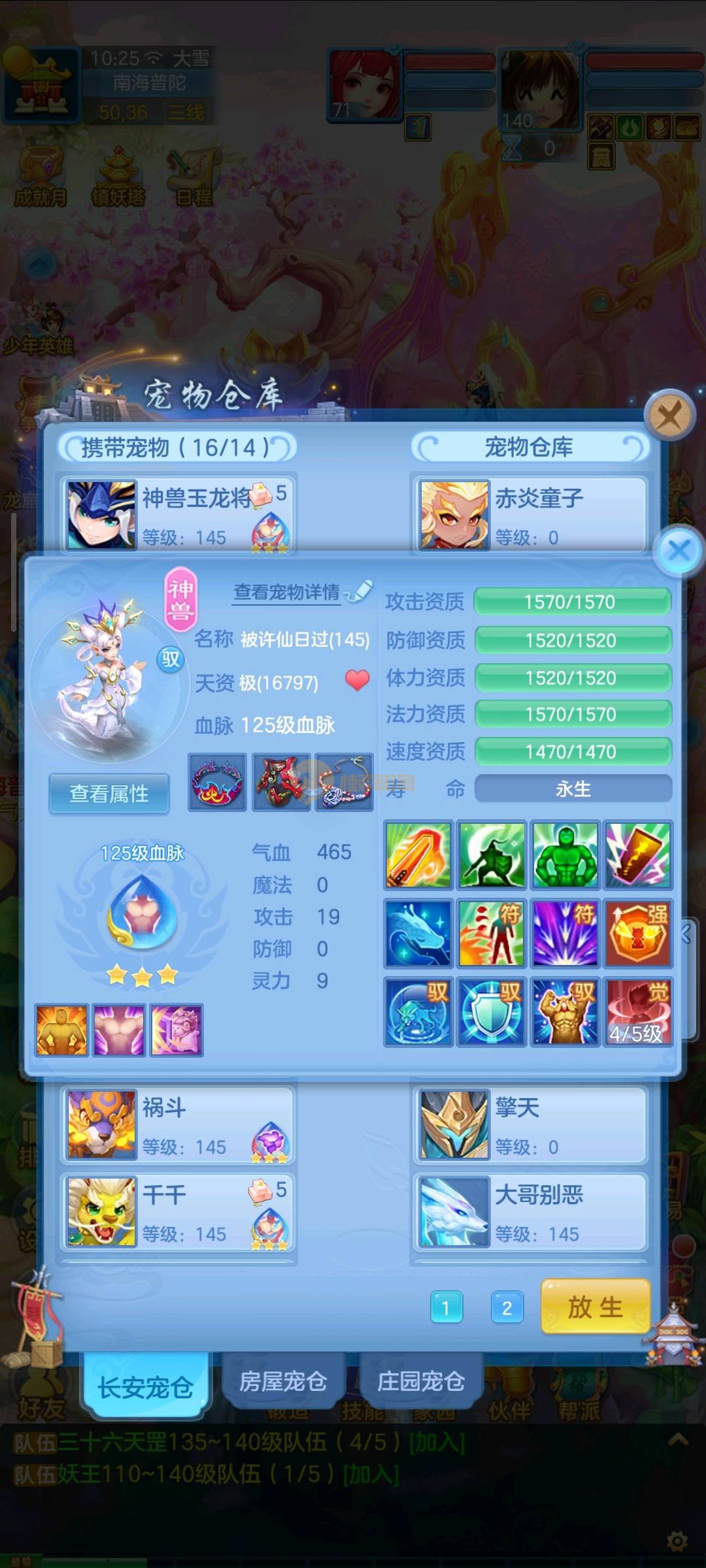The width and height of the screenshot is (706, 1568).
Task: Open the 查看宠物详情 link
Action: (287, 592)
